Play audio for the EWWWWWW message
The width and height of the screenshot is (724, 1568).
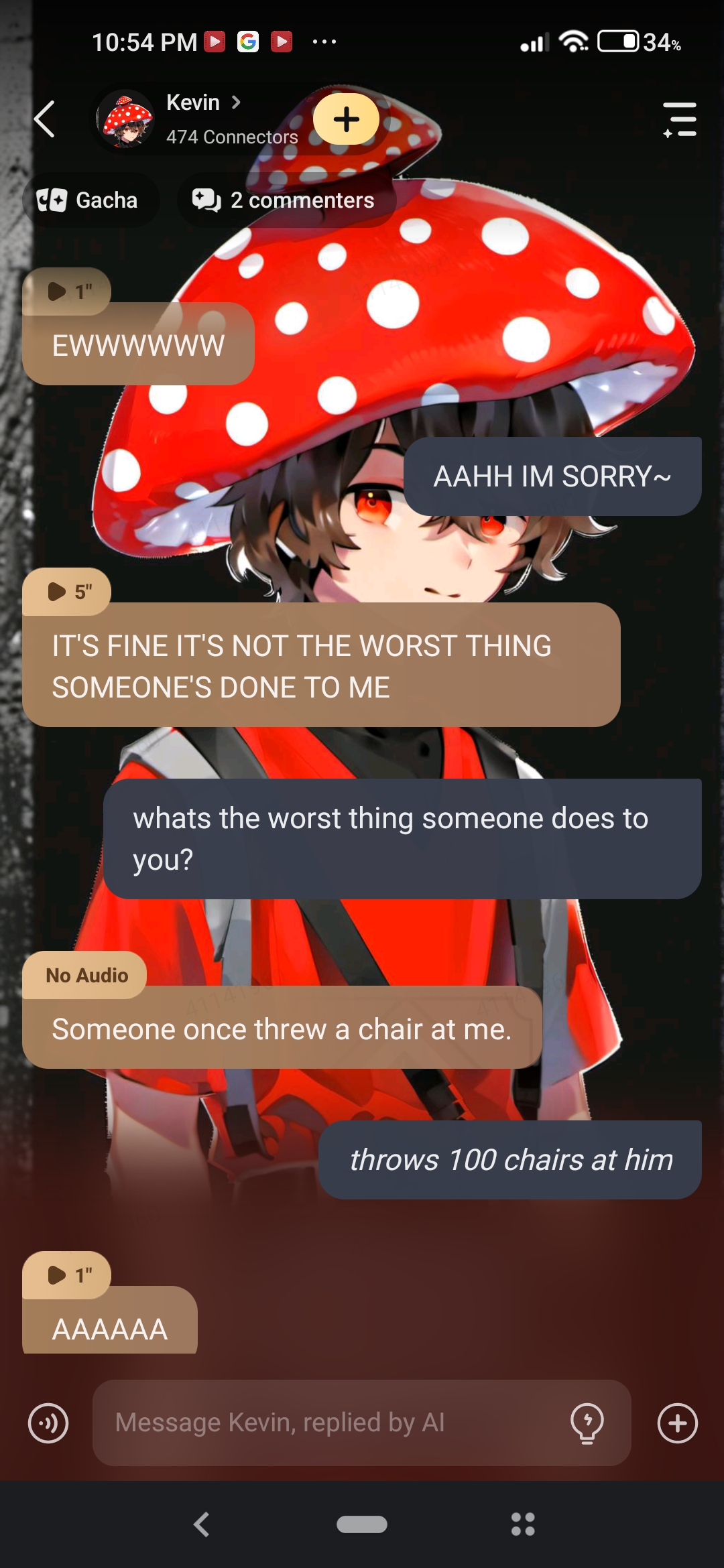pyautogui.click(x=67, y=291)
